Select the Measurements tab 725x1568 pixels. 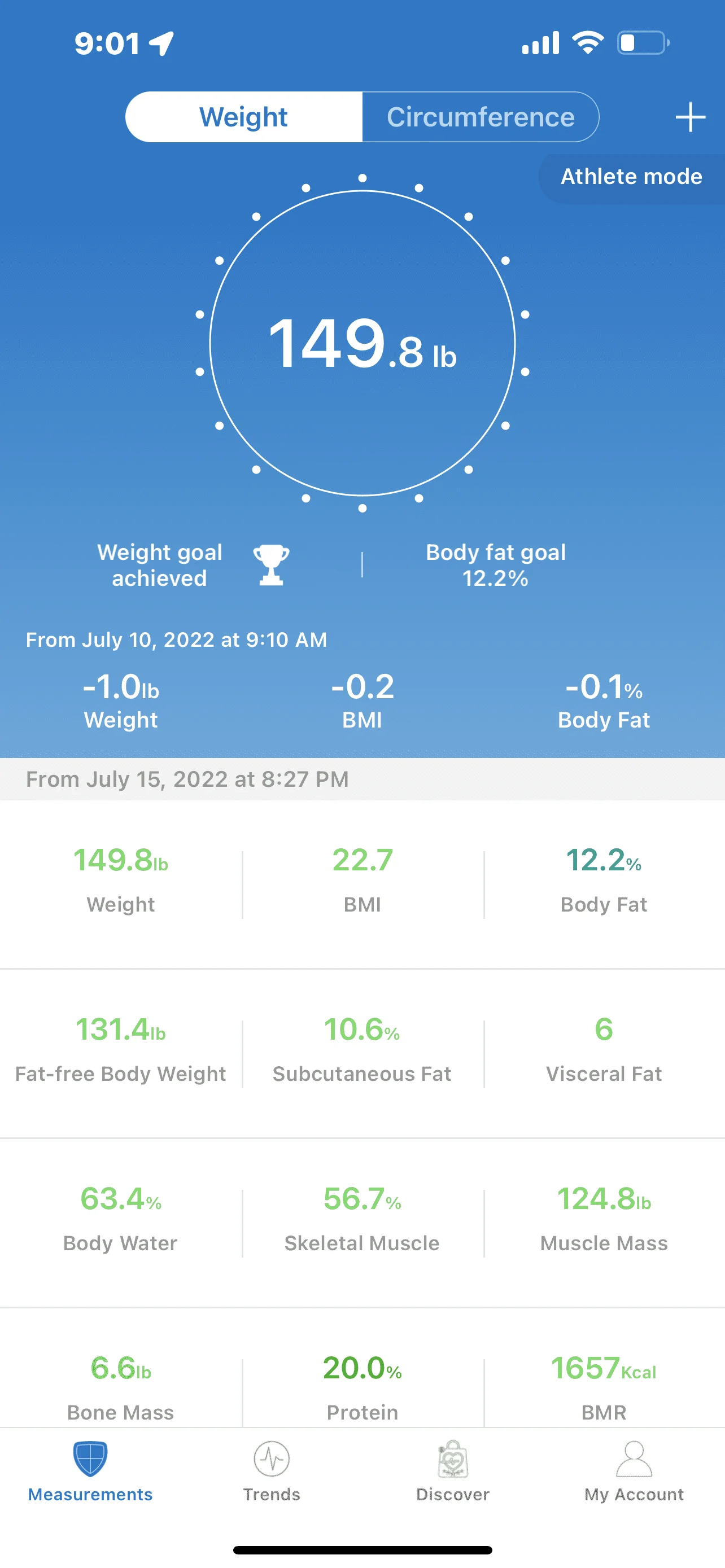[x=90, y=1470]
